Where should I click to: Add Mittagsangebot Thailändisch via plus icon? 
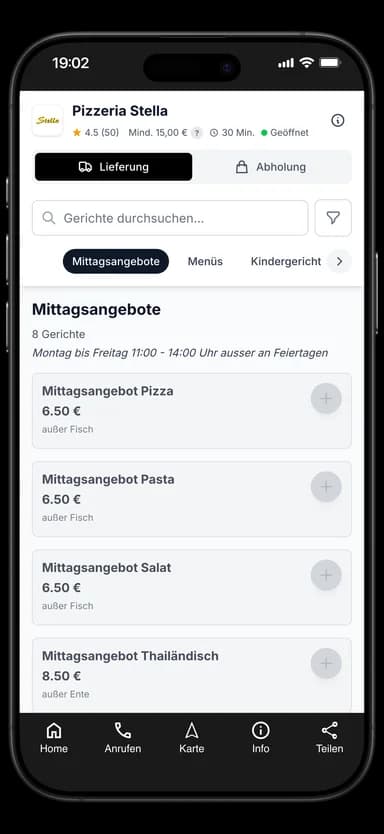click(326, 663)
